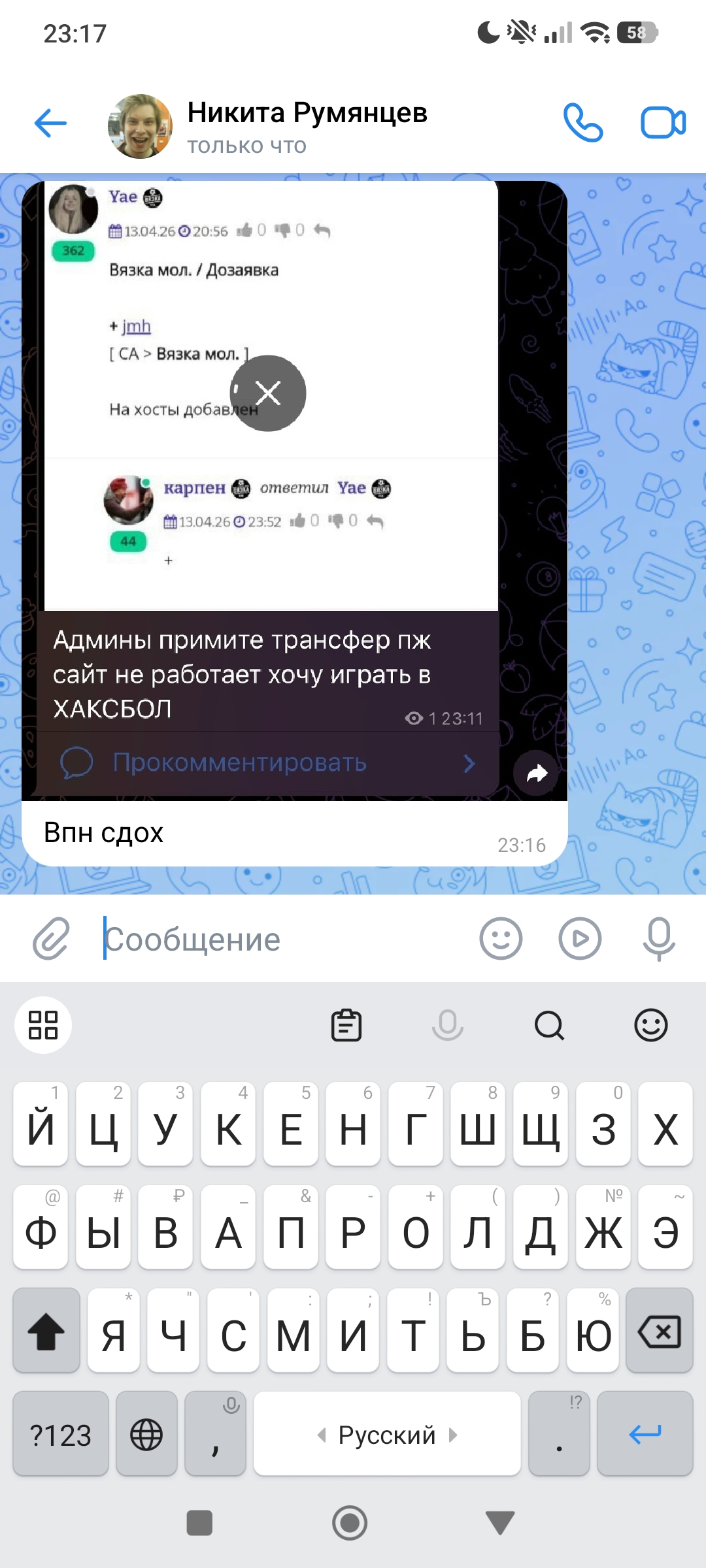Cancel image loading with the X button
This screenshot has height=1568, width=706.
tap(268, 393)
